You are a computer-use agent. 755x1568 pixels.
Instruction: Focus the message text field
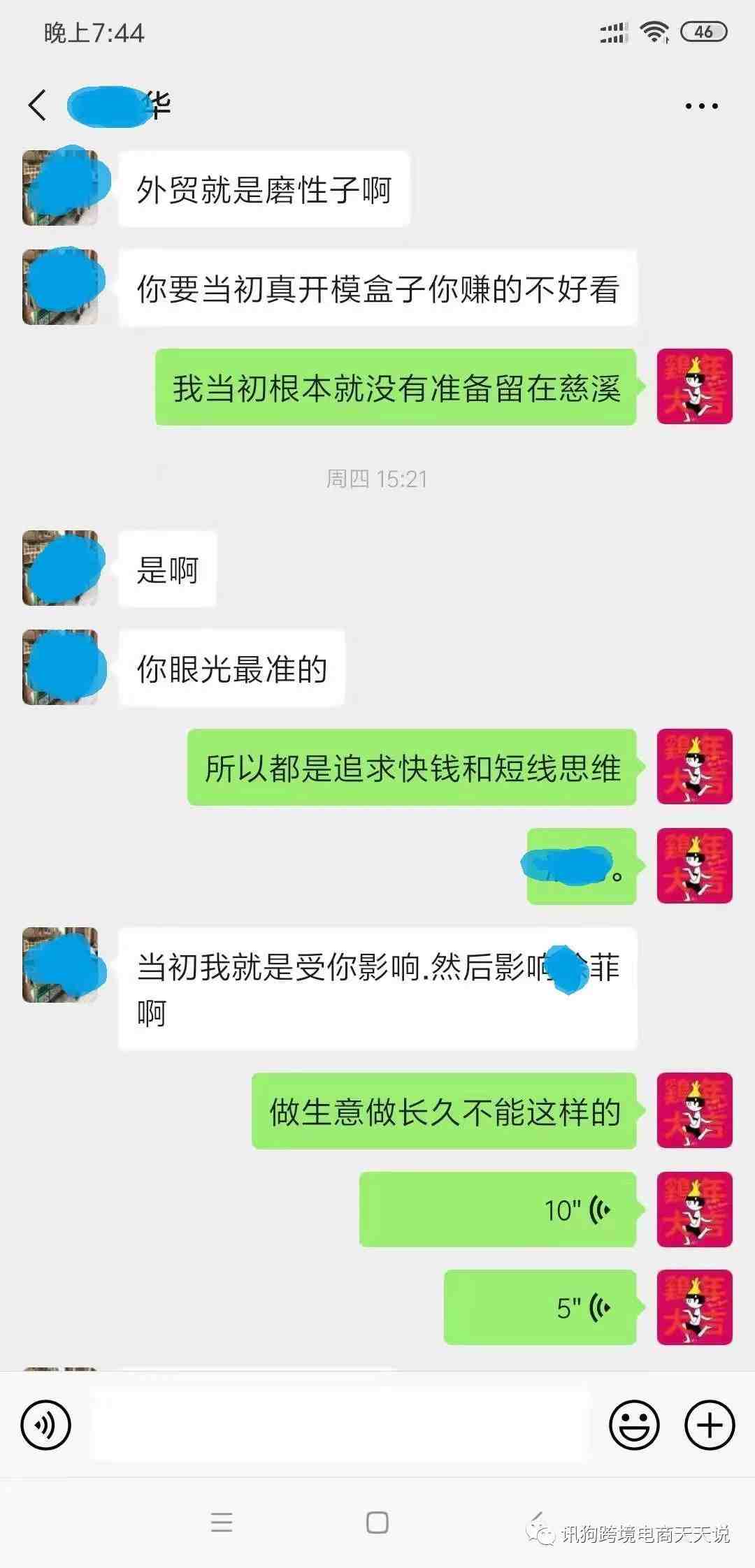coord(341,1425)
